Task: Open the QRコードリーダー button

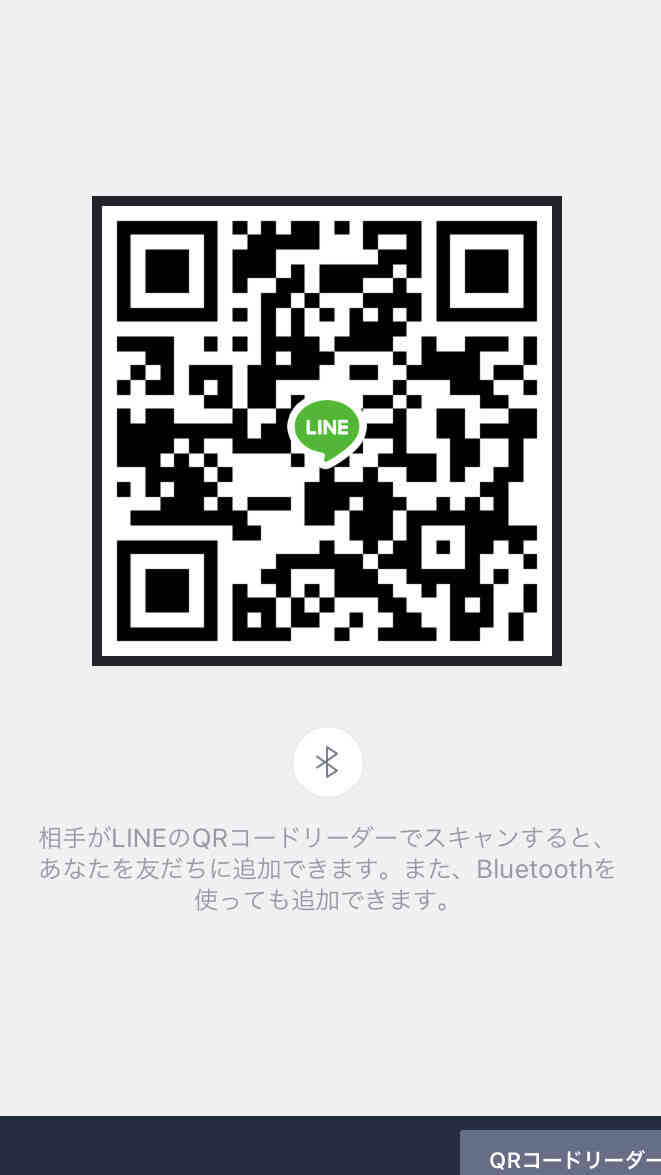Action: [x=561, y=1153]
